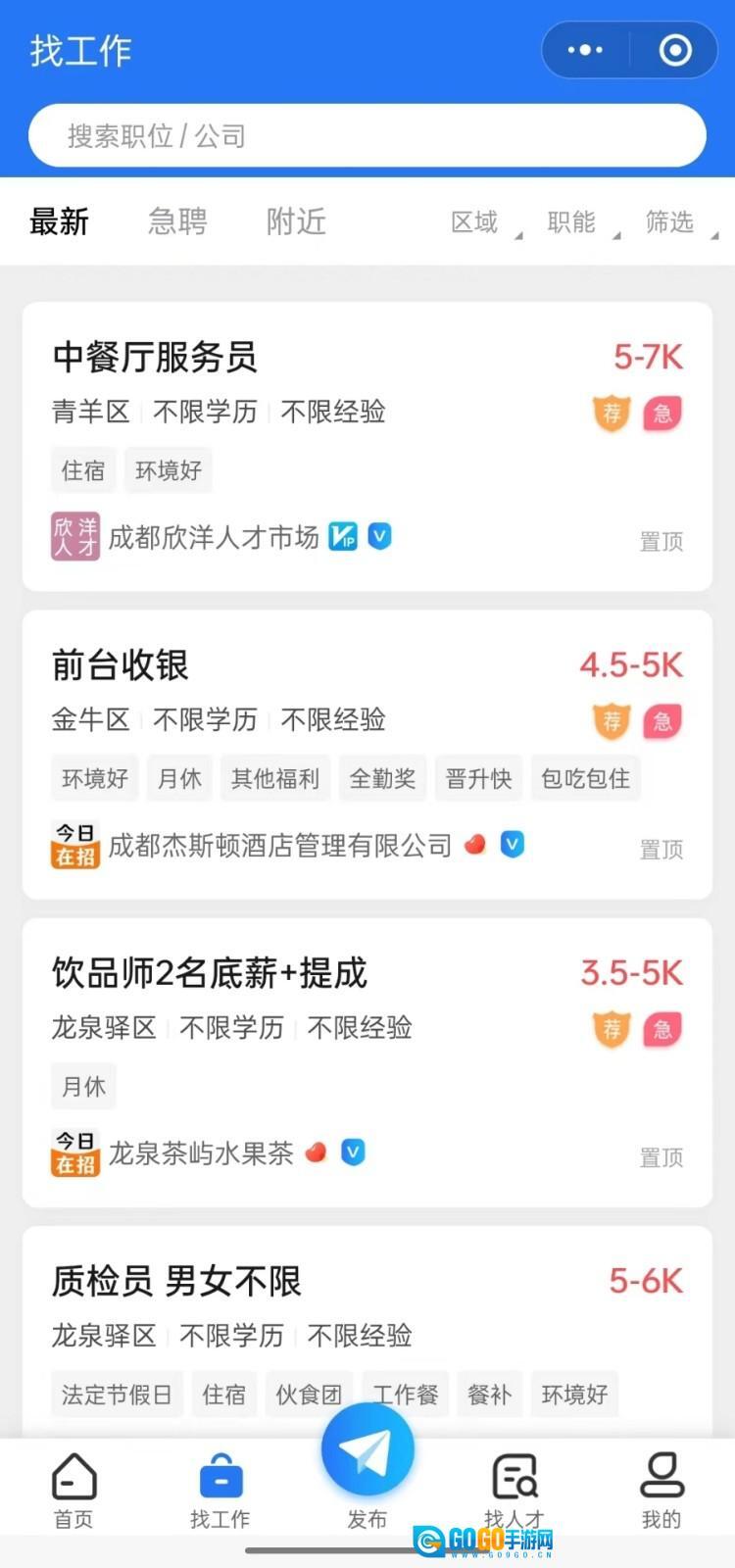The image size is (735, 1568).
Task: Open the mini program more options menu
Action: 585,50
